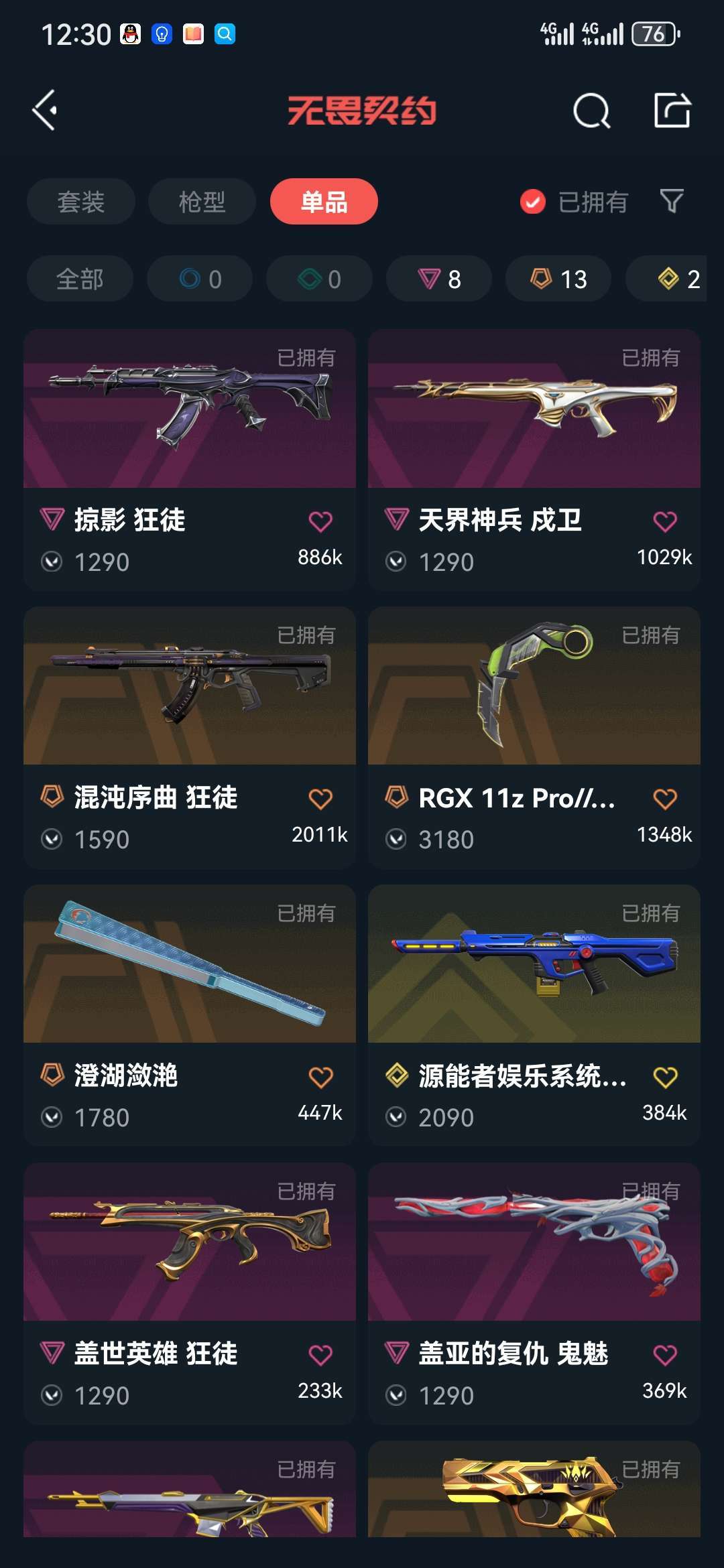Open the search function
Screen dimensions: 724x1568
(589, 111)
